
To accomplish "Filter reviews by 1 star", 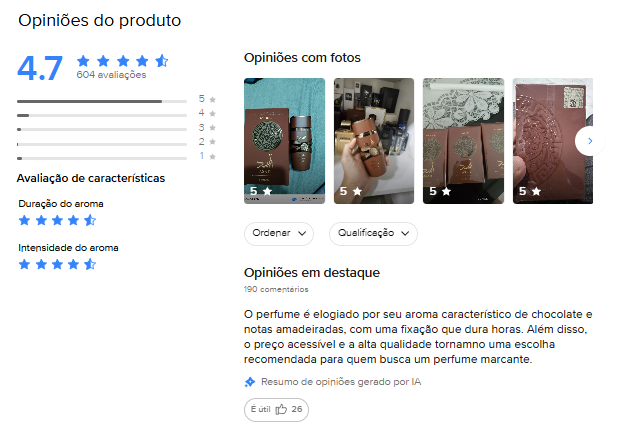I will (116, 156).
